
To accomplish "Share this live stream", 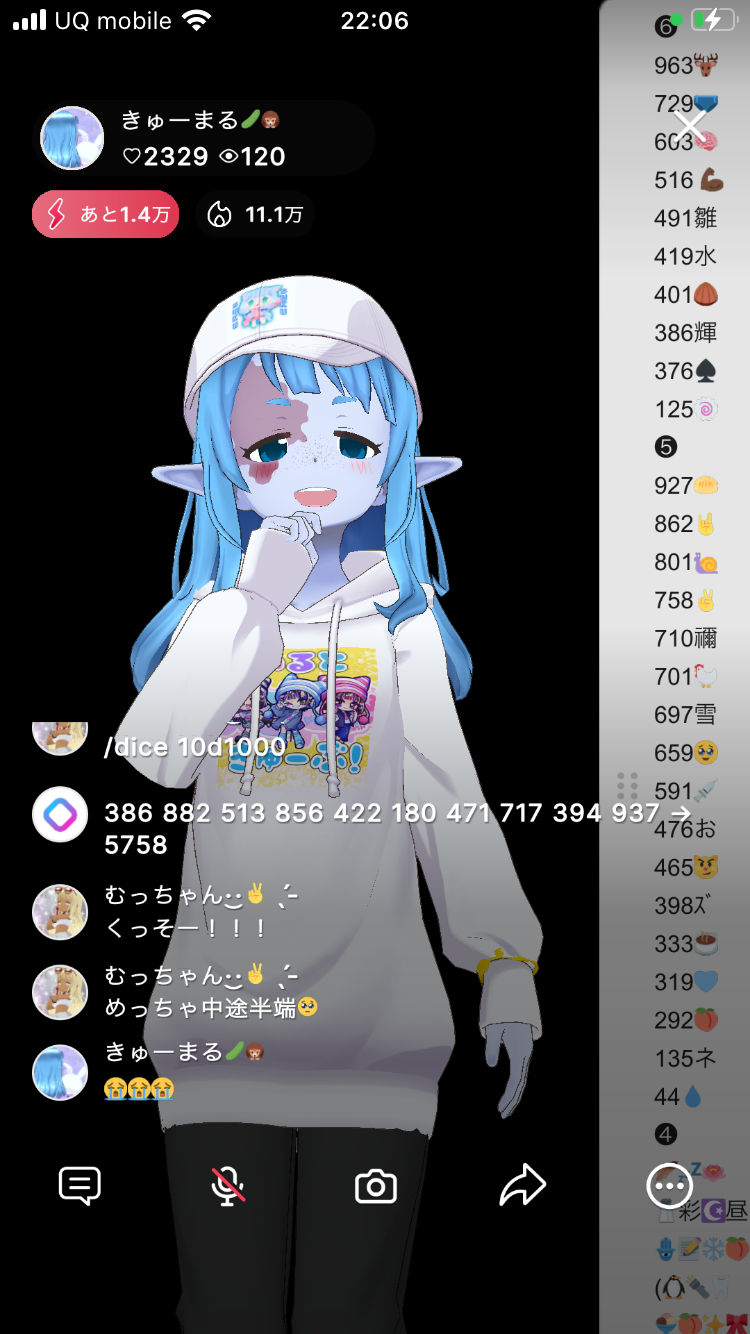I will 523,1186.
